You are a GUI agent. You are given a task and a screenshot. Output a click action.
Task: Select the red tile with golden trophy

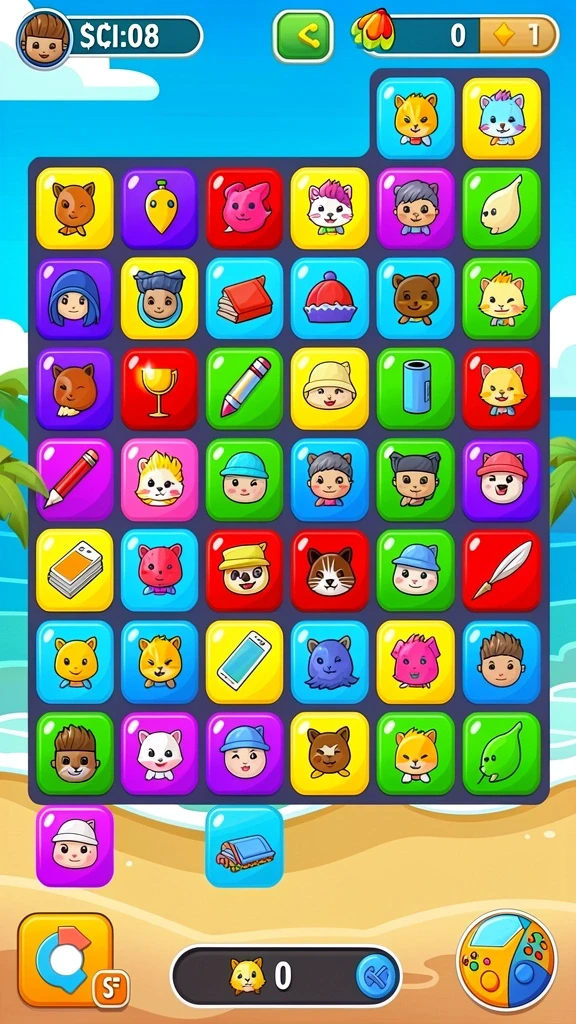click(159, 389)
